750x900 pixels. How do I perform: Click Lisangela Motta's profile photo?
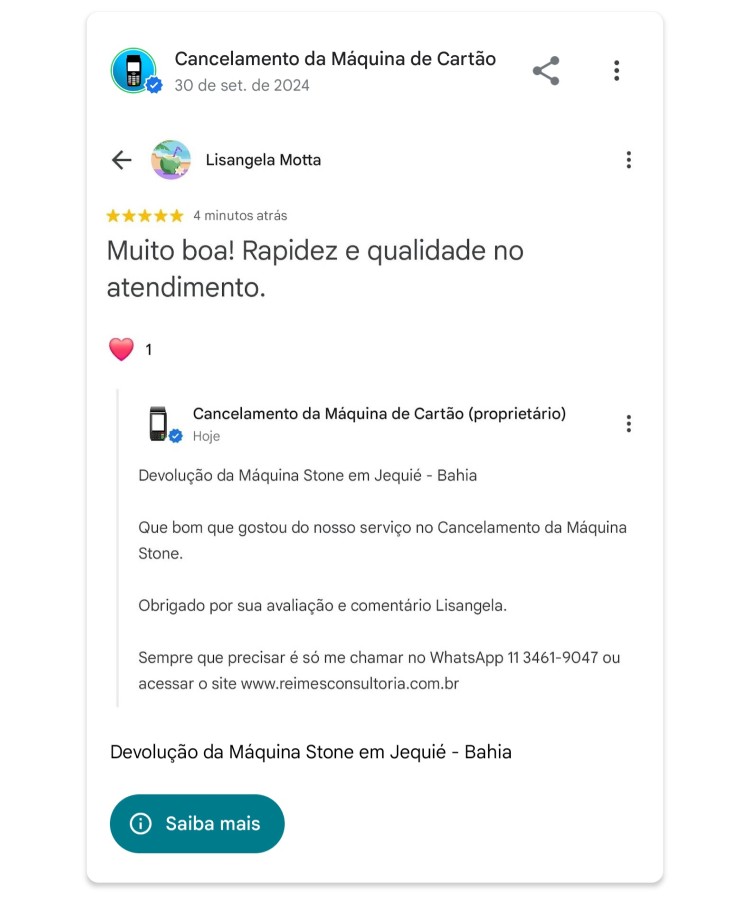point(172,159)
